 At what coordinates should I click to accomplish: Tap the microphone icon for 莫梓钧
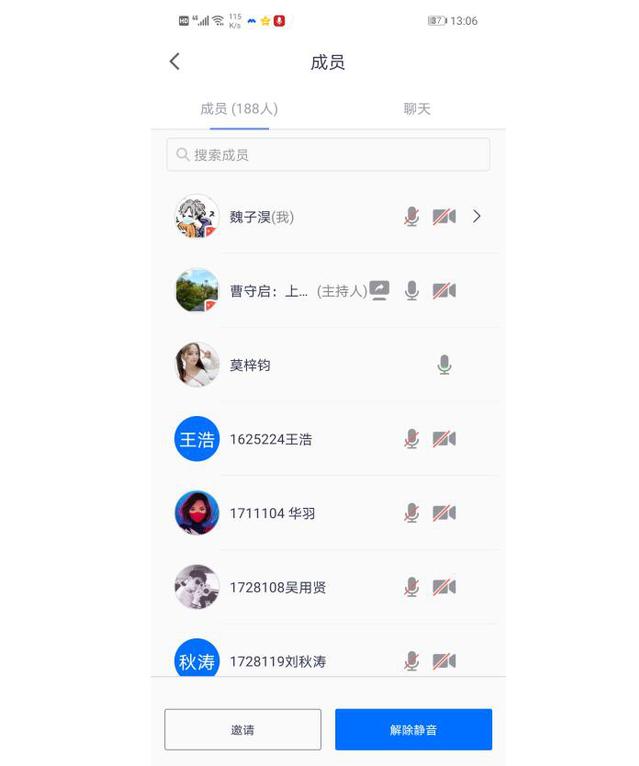(444, 365)
